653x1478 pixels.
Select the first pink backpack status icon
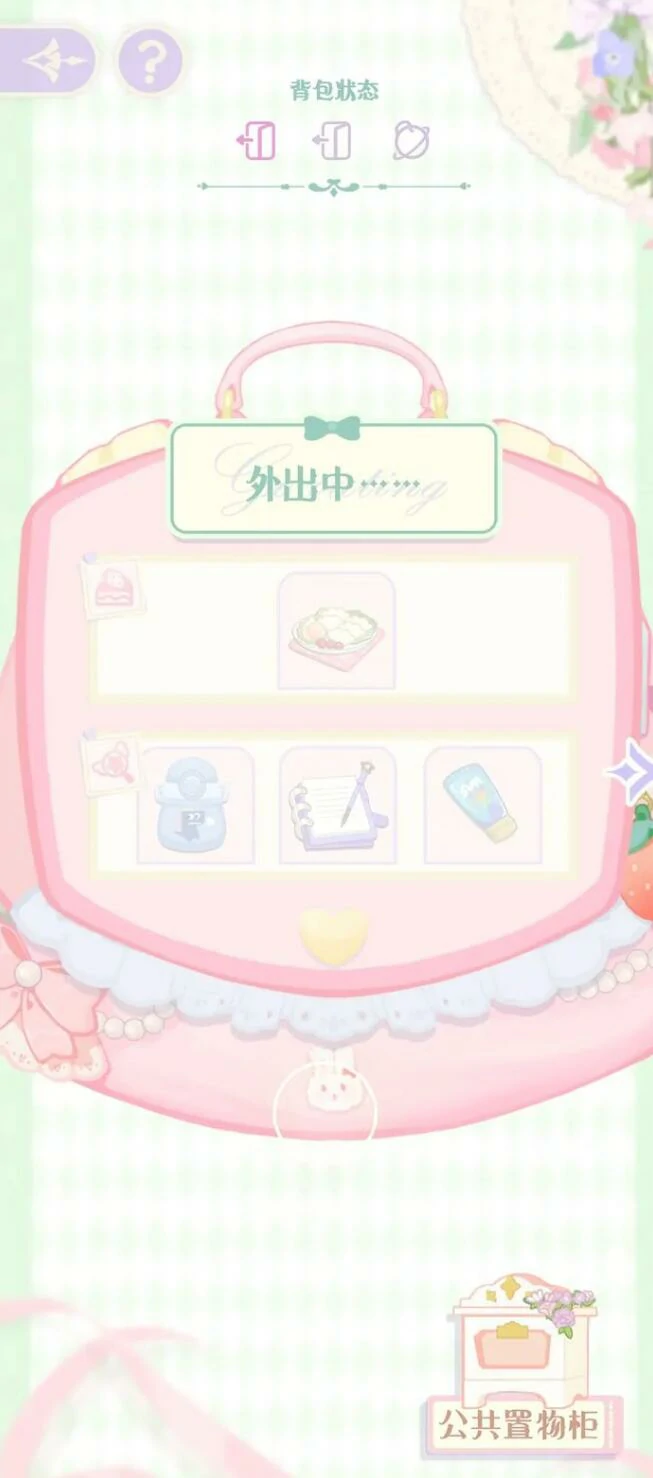256,141
